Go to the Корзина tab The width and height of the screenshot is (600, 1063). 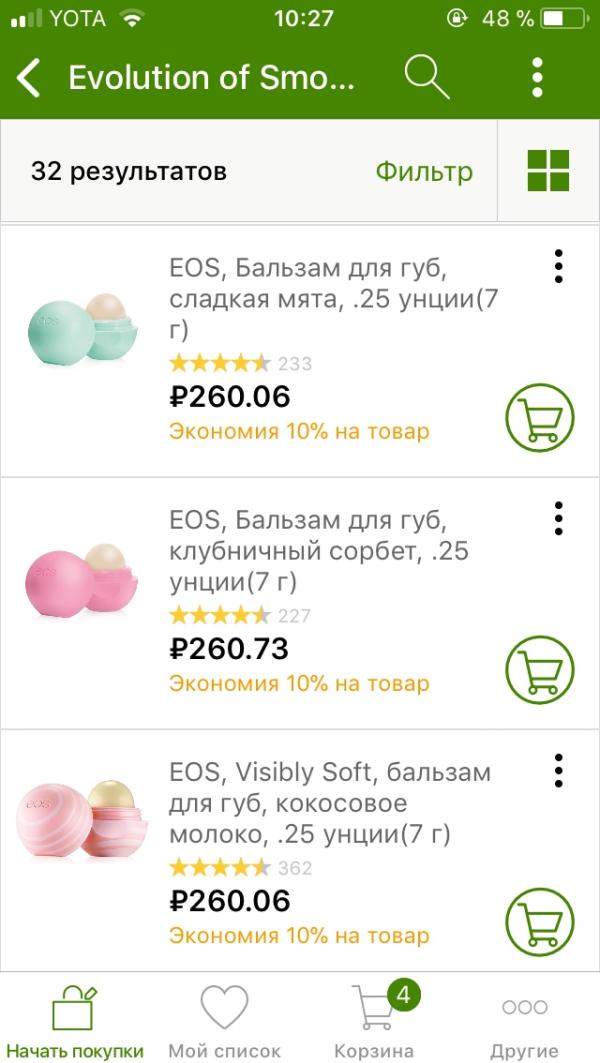[374, 1020]
